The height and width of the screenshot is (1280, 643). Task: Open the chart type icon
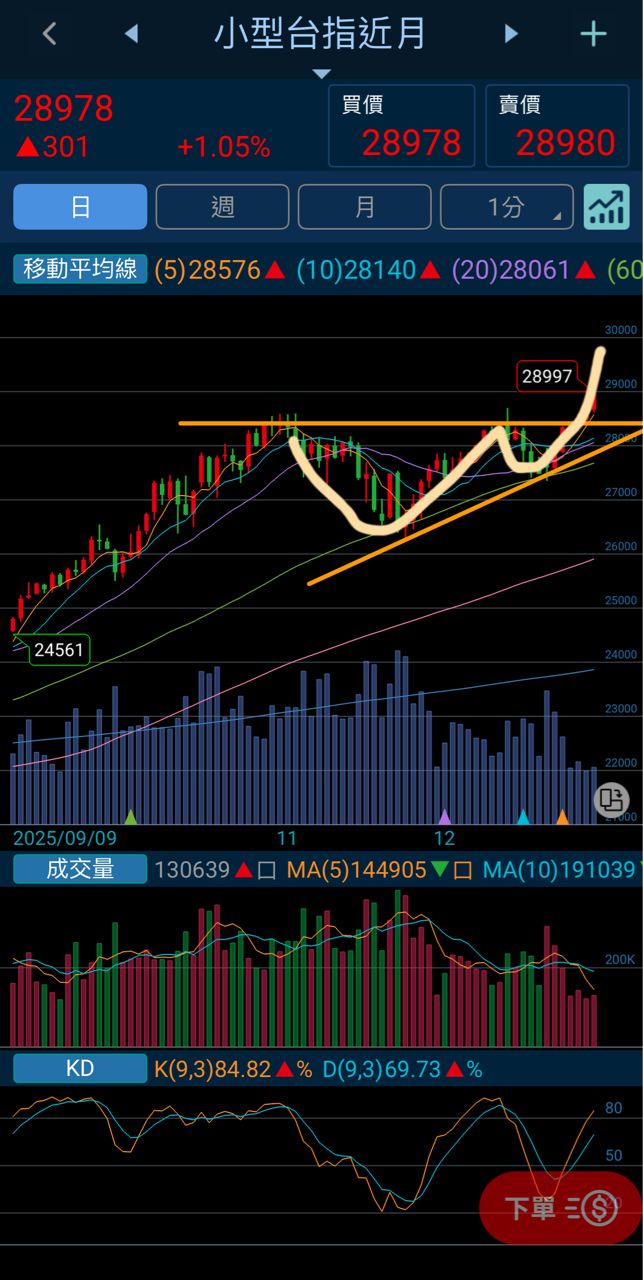(x=607, y=207)
